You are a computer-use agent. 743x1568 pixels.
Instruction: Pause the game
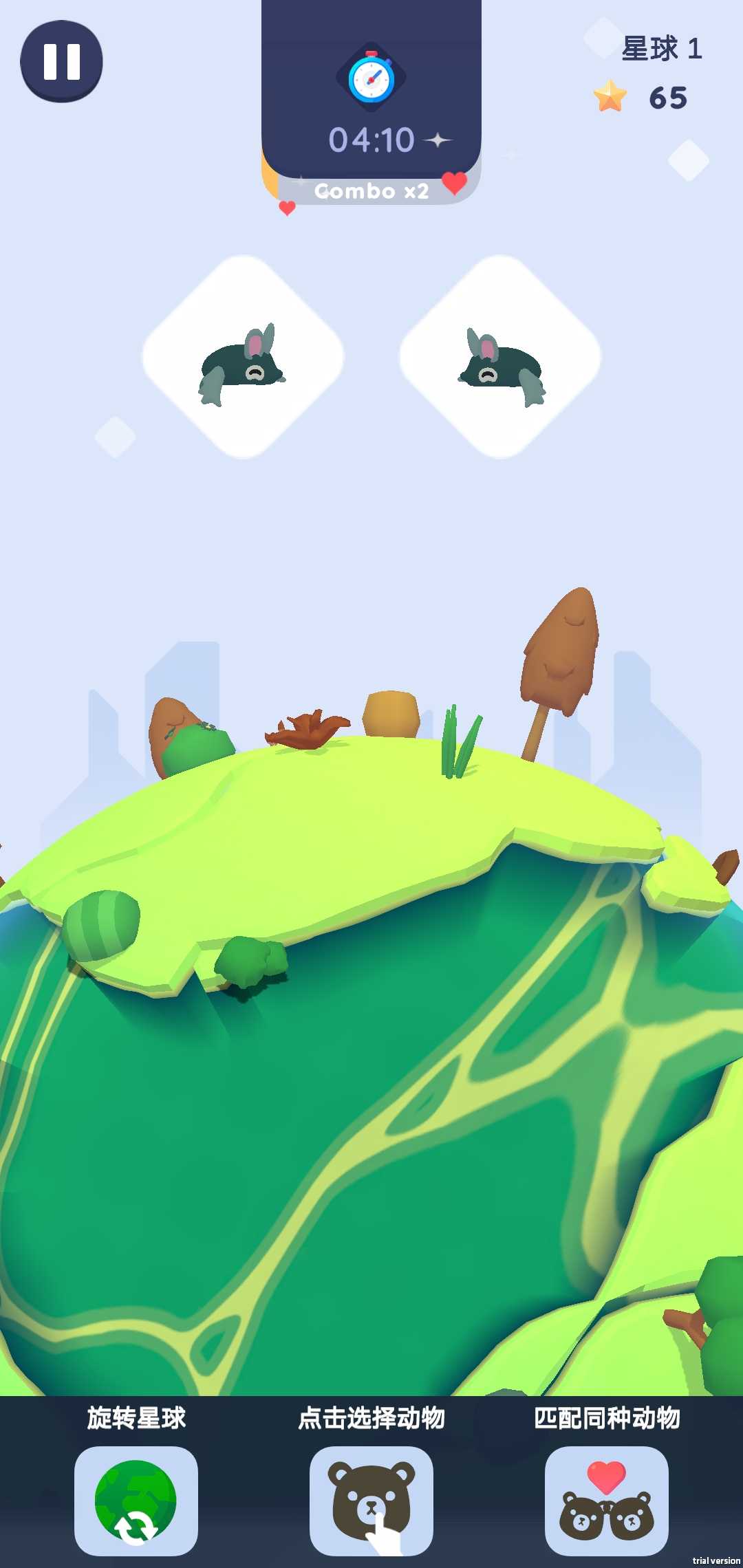click(x=61, y=61)
